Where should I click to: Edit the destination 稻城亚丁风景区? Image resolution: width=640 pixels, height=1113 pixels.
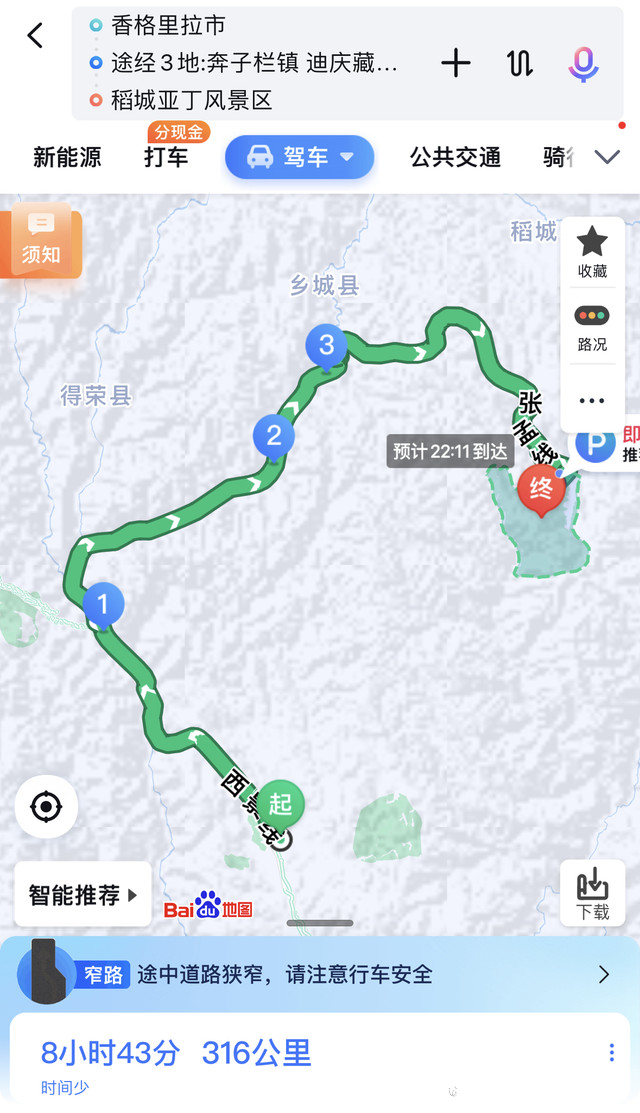[192, 100]
